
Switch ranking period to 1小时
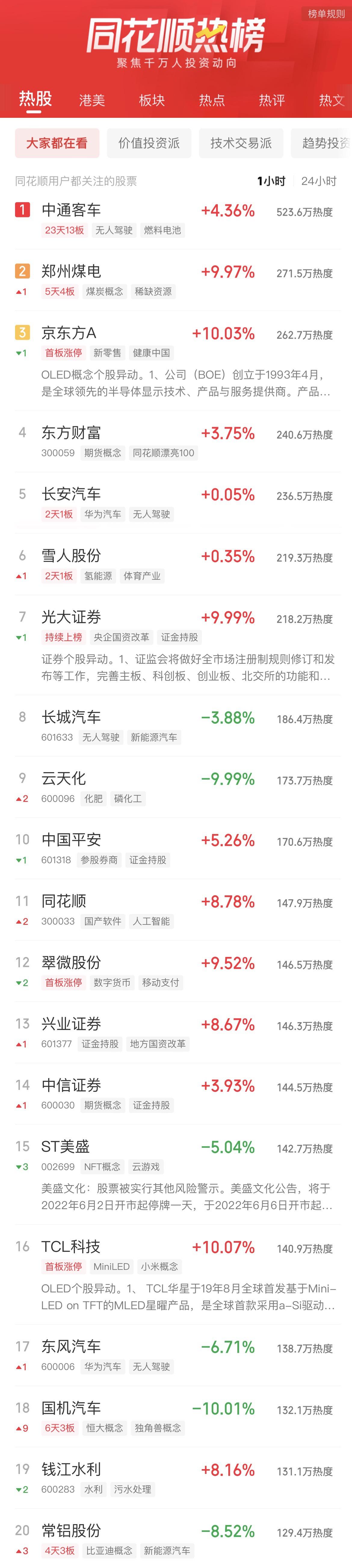pos(270,181)
